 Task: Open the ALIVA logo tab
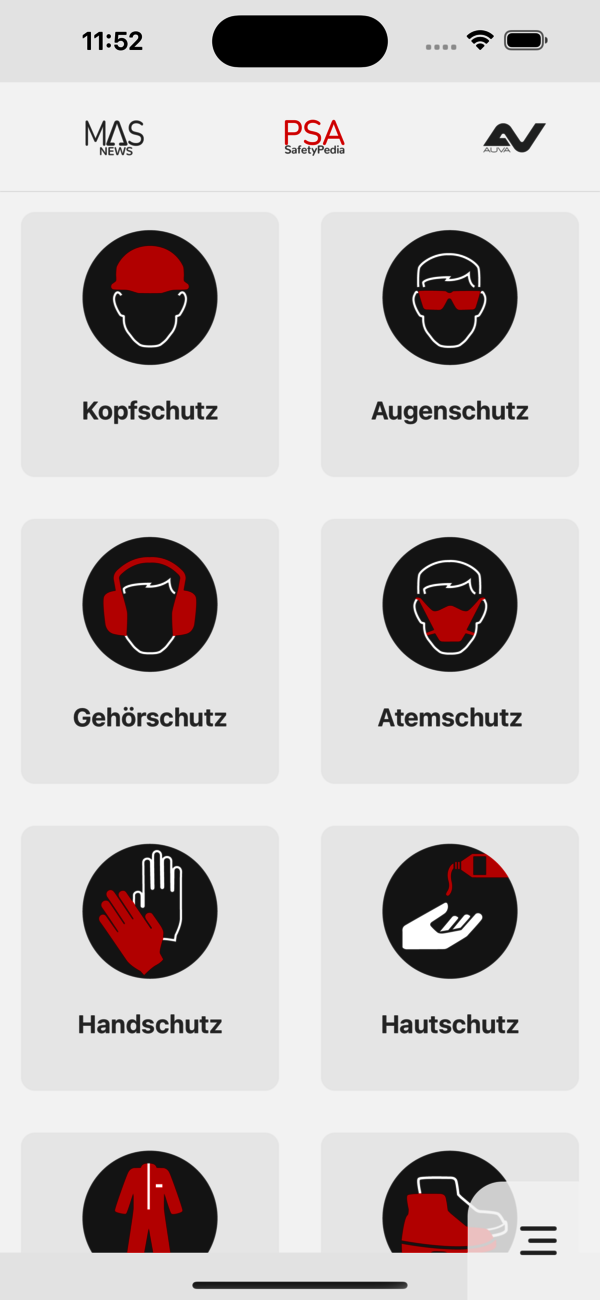[x=514, y=137]
